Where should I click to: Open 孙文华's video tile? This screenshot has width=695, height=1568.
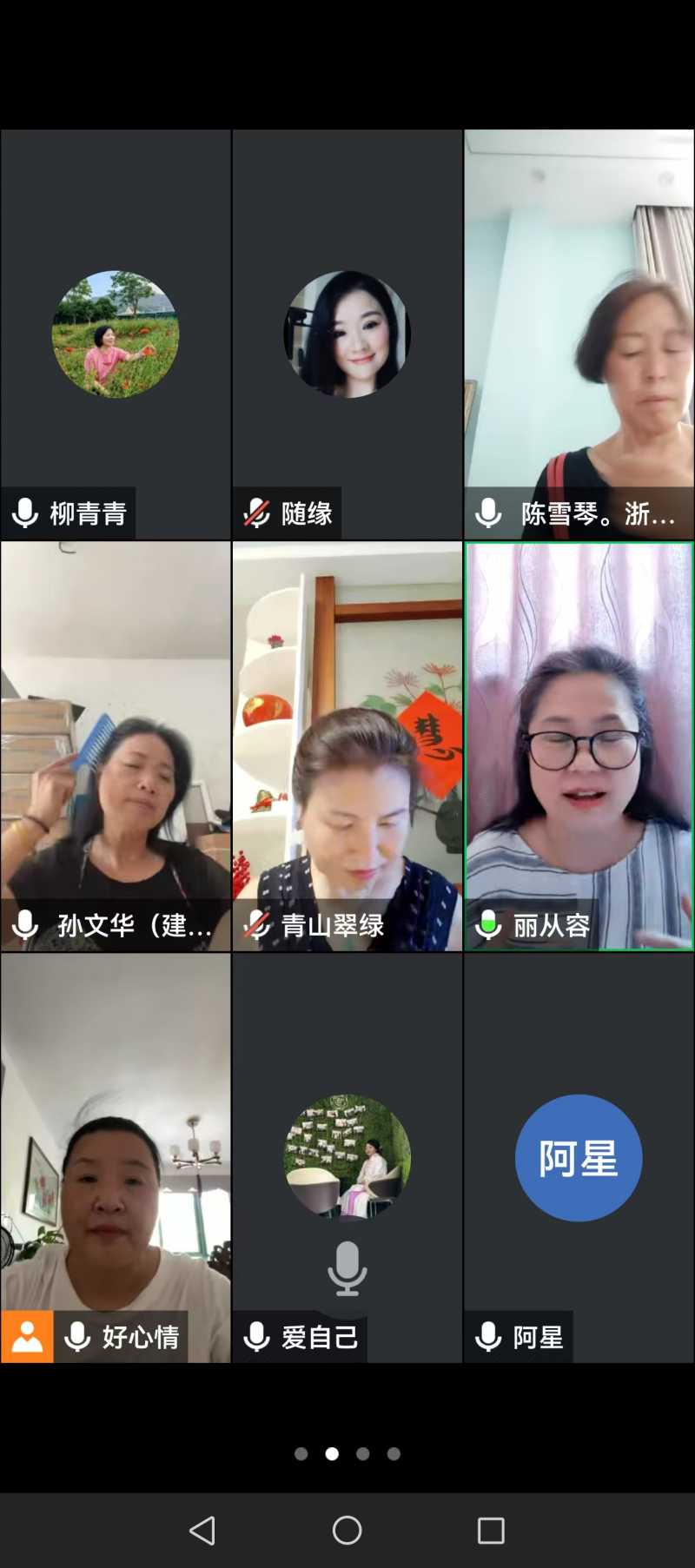click(x=116, y=745)
